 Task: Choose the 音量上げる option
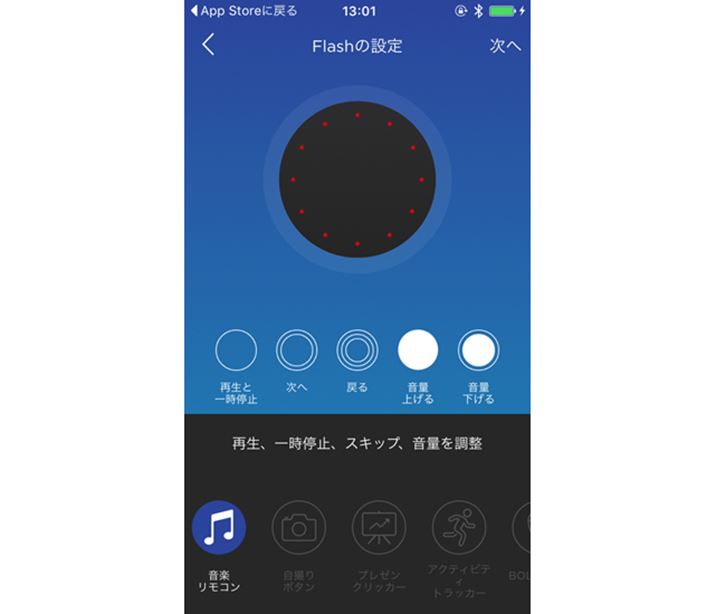click(x=418, y=351)
